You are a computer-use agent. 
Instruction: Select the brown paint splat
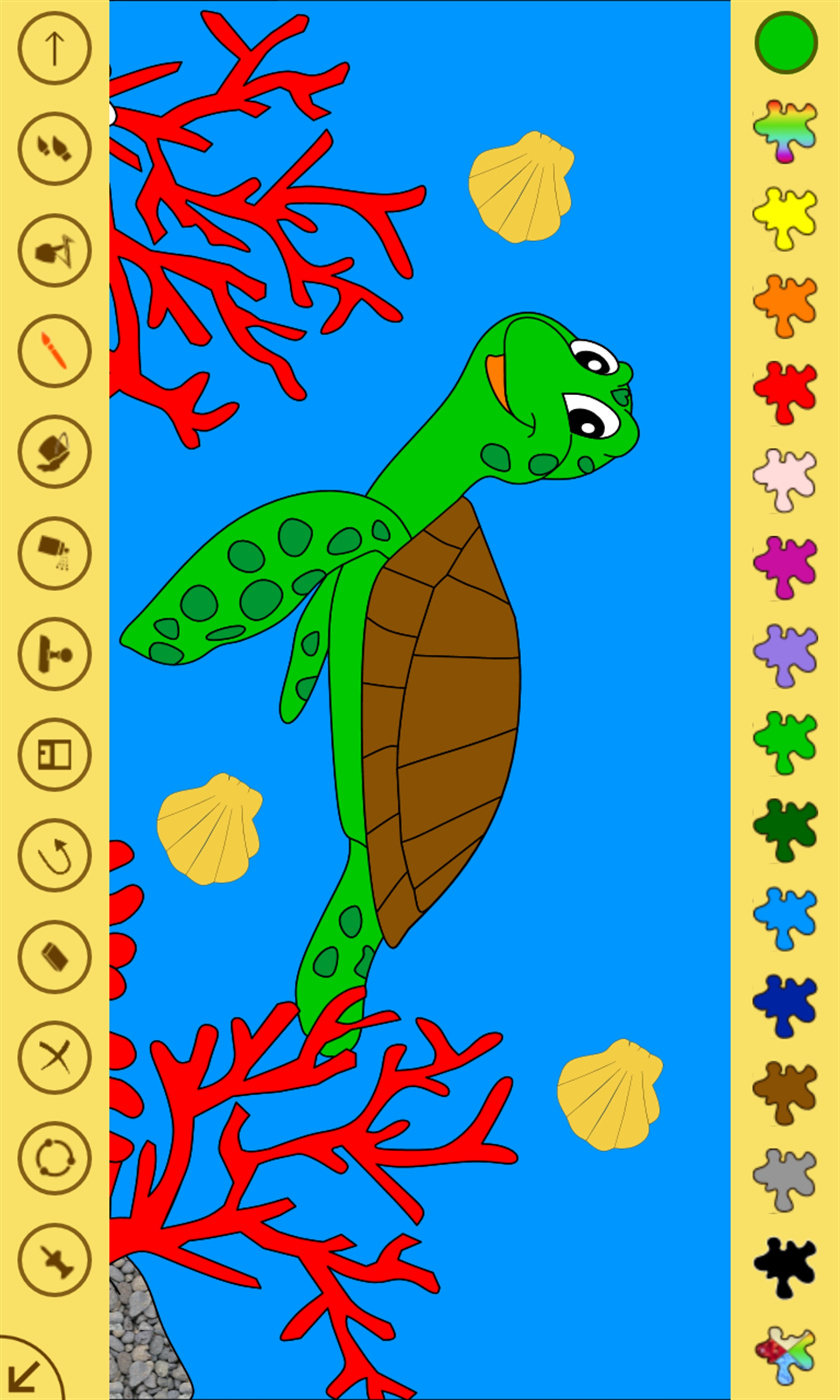click(x=785, y=1092)
